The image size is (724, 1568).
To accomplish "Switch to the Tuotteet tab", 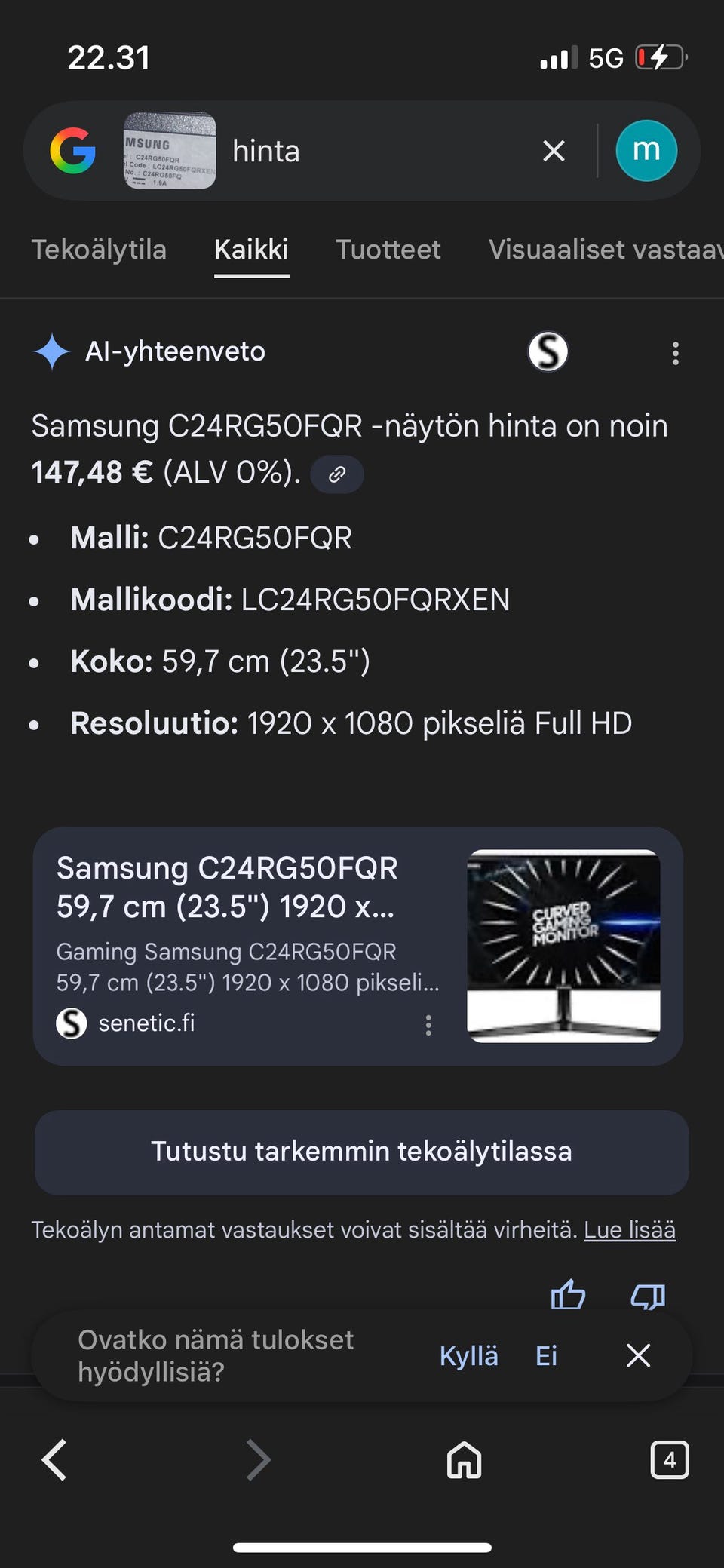I will point(388,250).
